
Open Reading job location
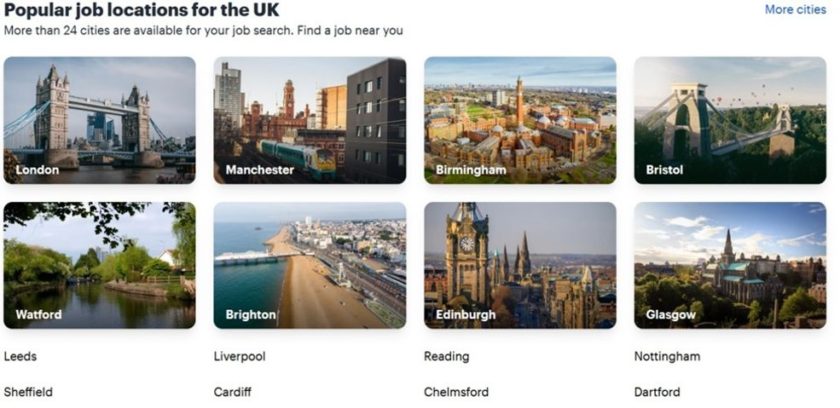tap(446, 356)
